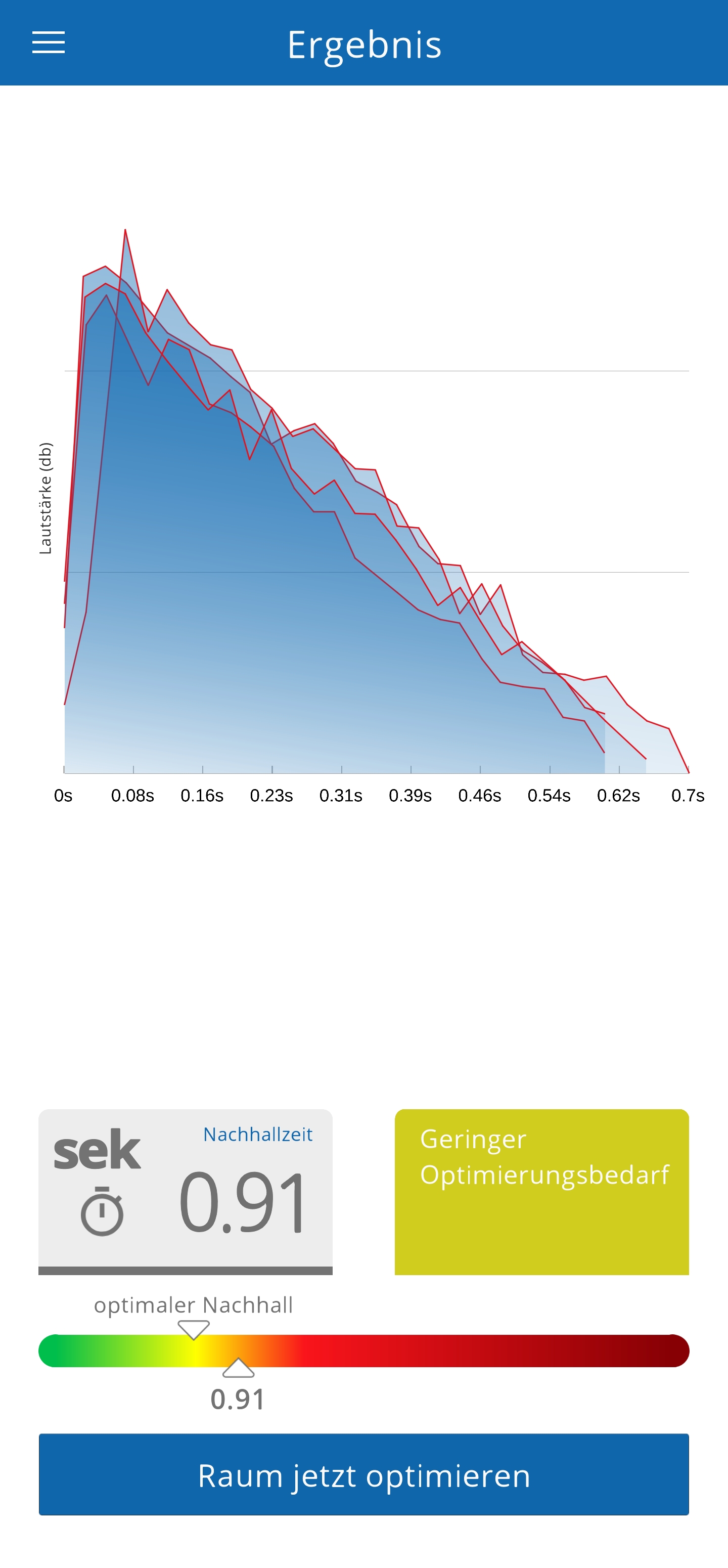Screen dimensions: 728x1568
Task: Tap the 'Raum jetzt optimieren' button
Action: 363,1474
